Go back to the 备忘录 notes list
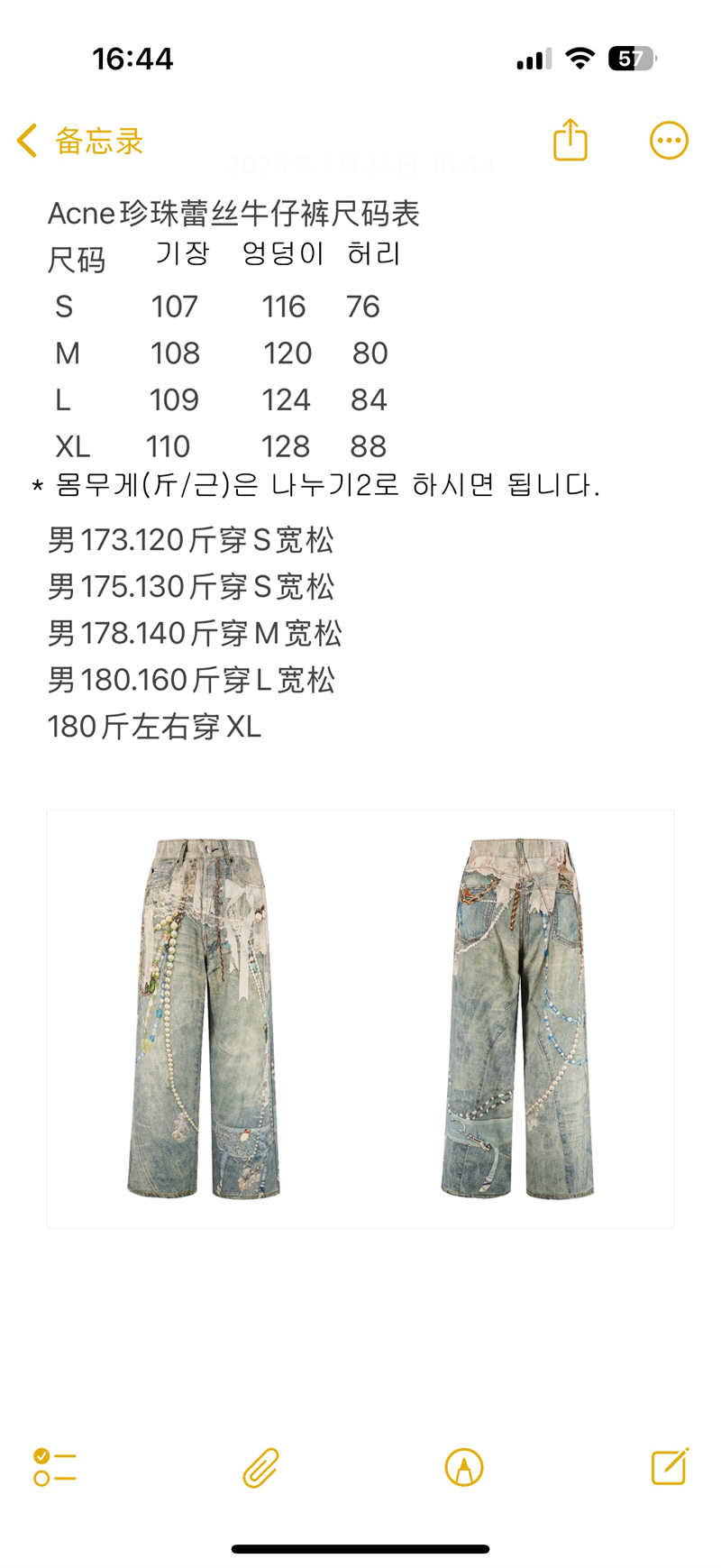The height and width of the screenshot is (1568, 721). click(x=80, y=141)
